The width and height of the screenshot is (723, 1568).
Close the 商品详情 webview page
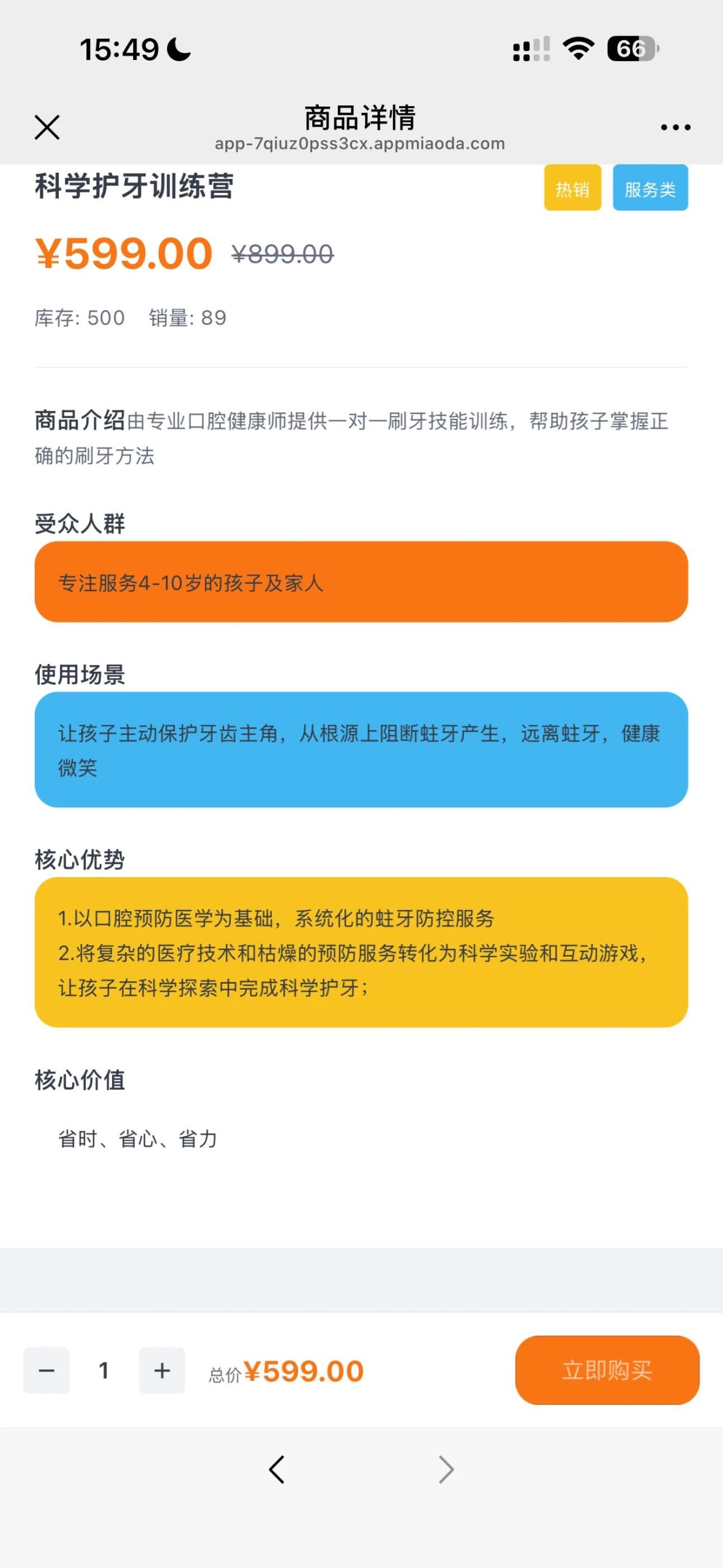click(47, 127)
